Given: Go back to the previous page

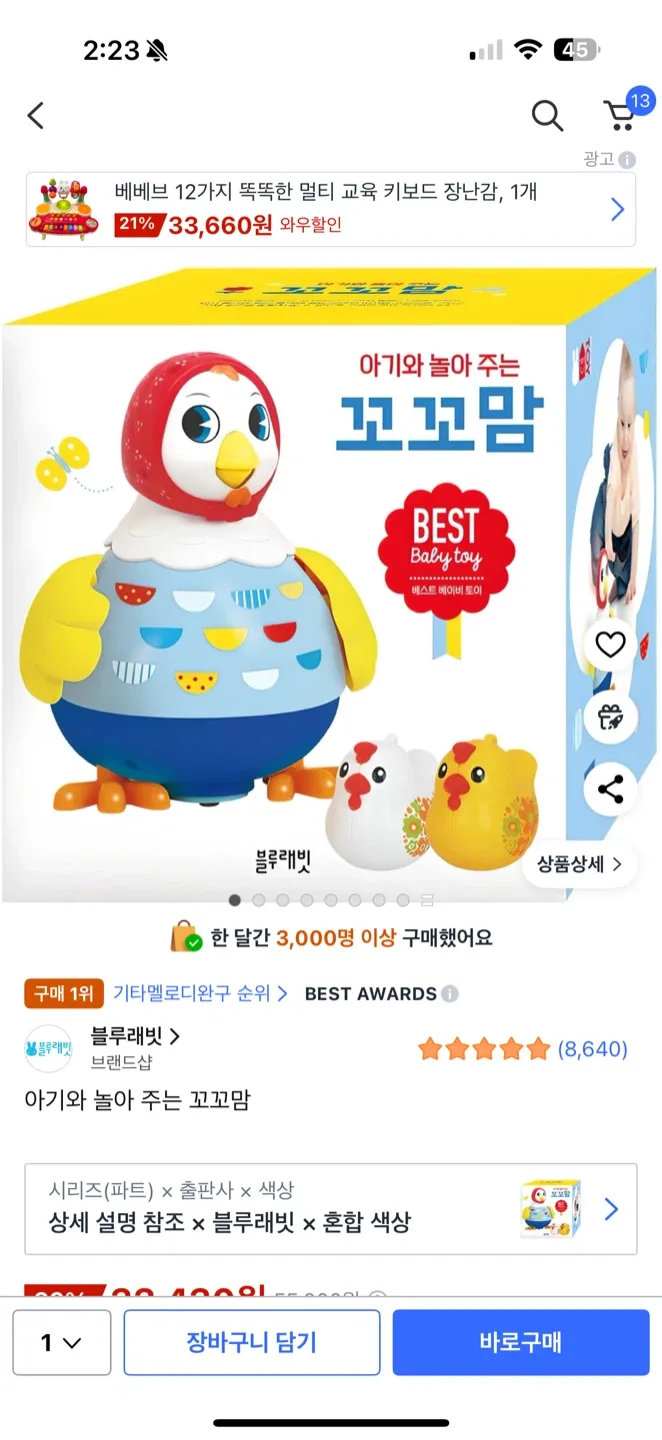Looking at the screenshot, I should click(36, 116).
